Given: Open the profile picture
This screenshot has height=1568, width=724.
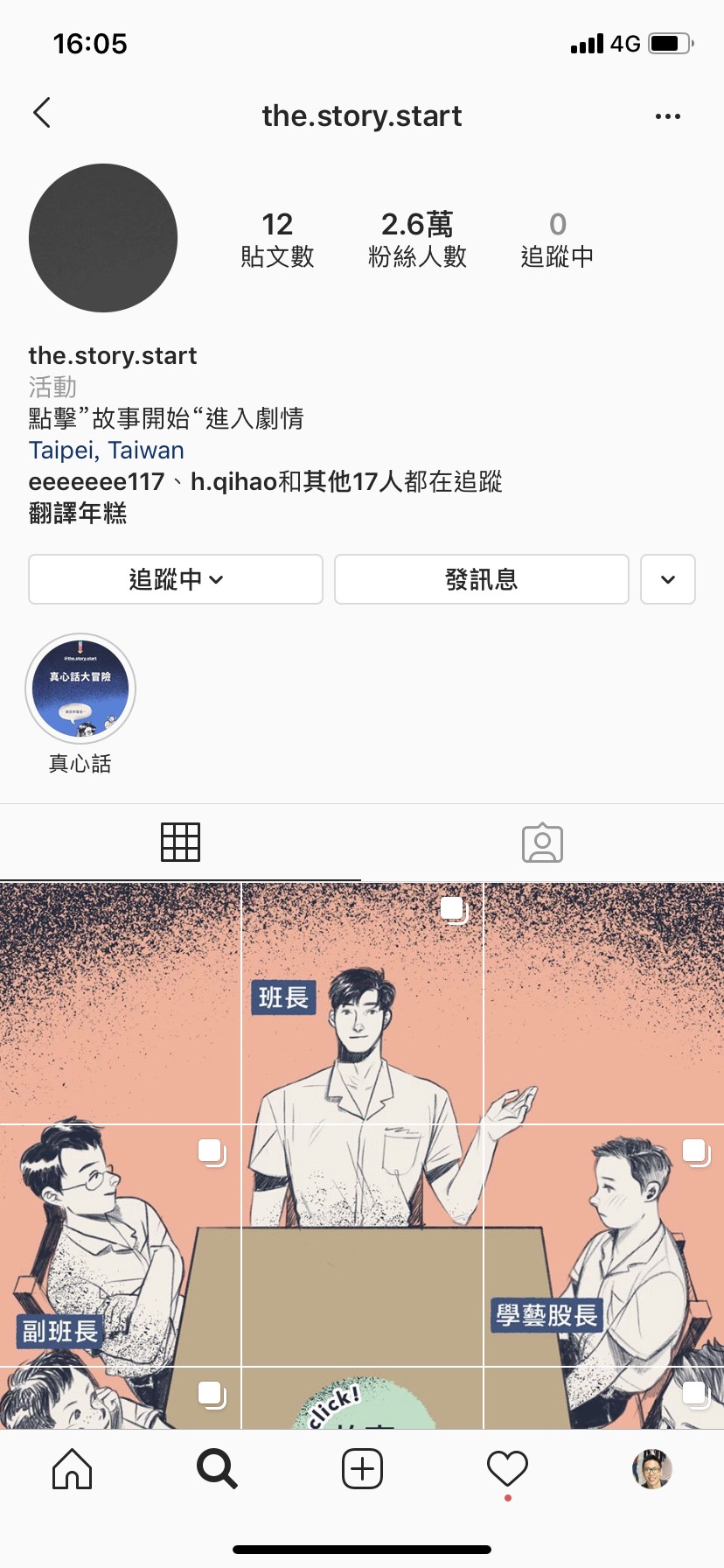Looking at the screenshot, I should (x=103, y=238).
